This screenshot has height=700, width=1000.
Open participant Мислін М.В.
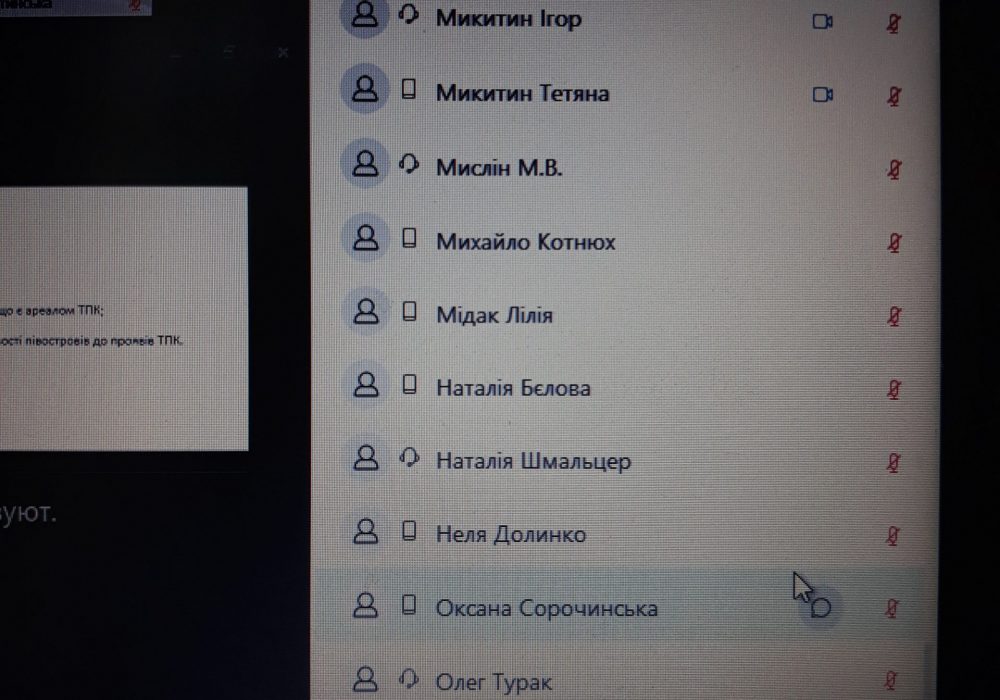point(499,167)
